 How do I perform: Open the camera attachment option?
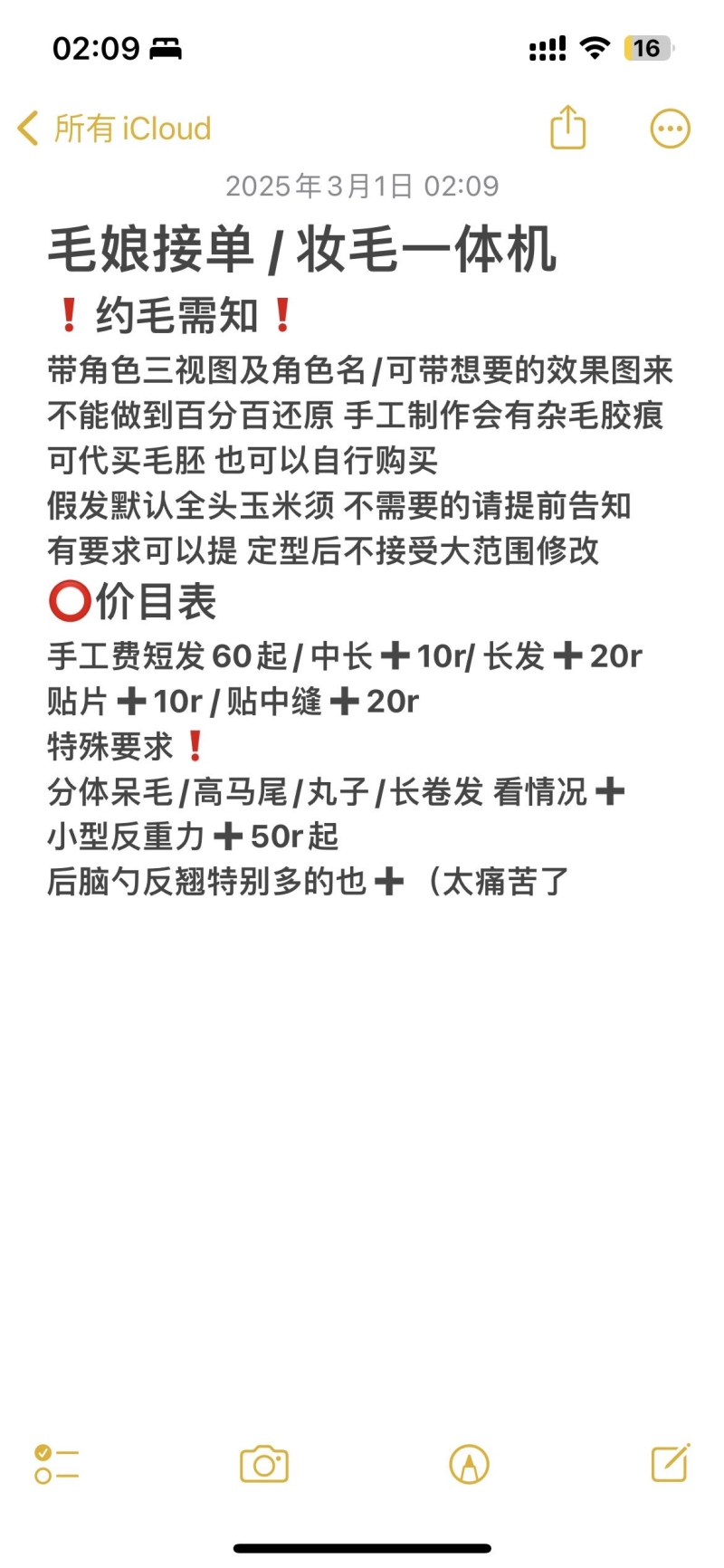263,1464
